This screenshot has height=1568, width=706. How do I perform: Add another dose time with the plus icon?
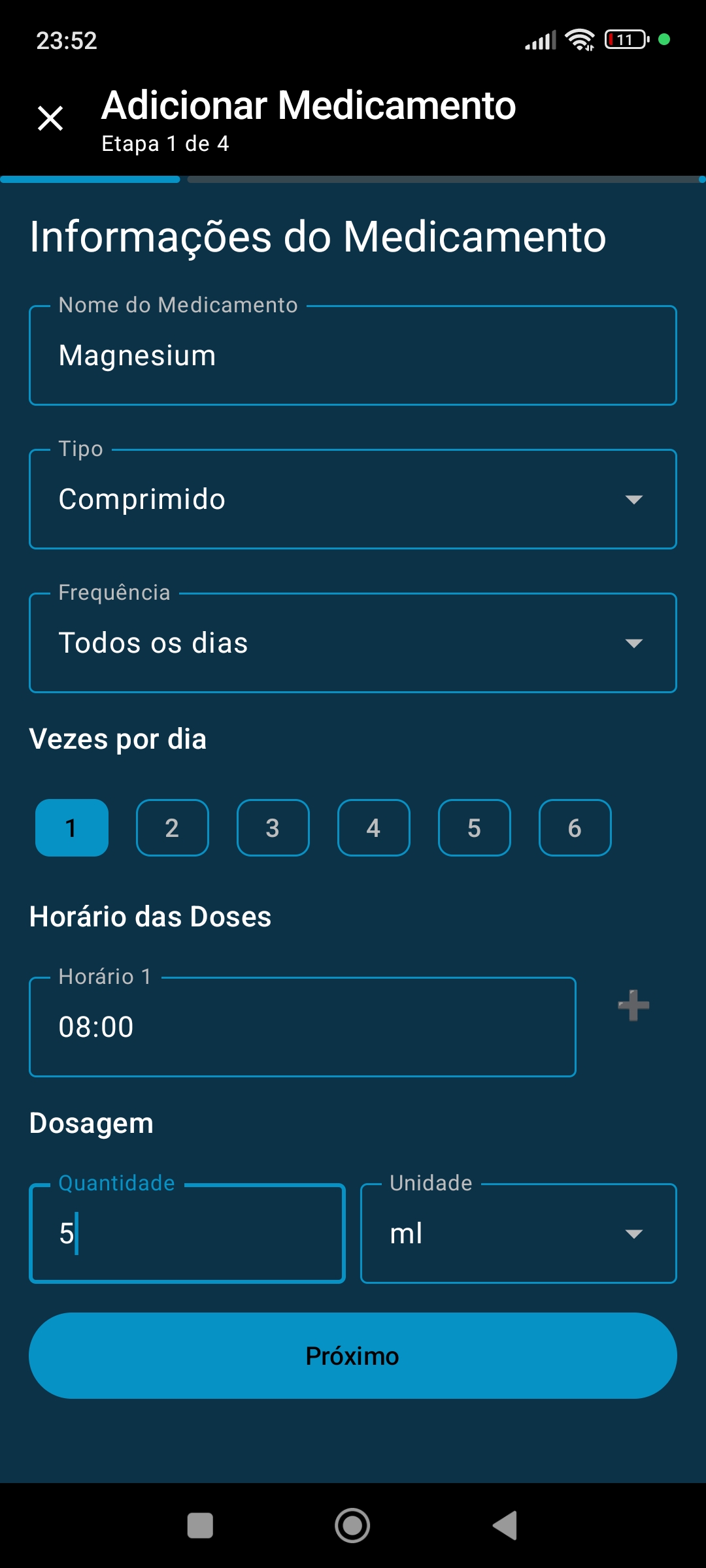[x=632, y=1006]
